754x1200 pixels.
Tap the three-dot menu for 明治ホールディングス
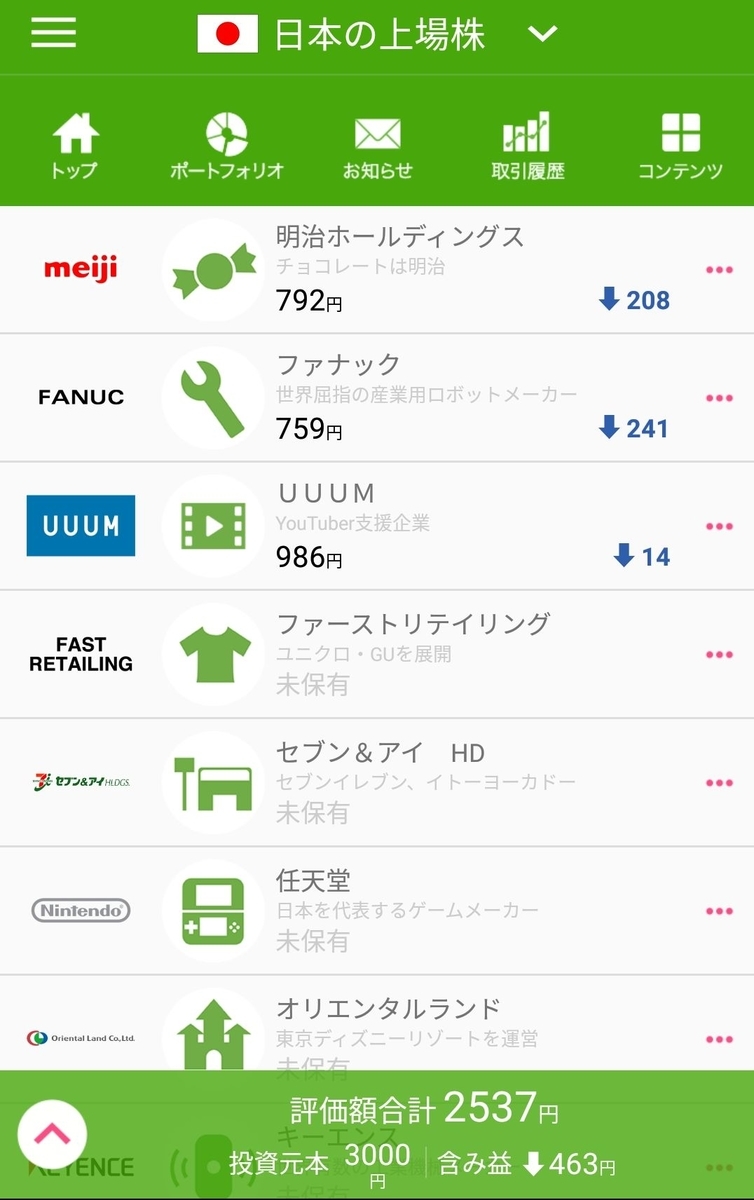point(719,270)
